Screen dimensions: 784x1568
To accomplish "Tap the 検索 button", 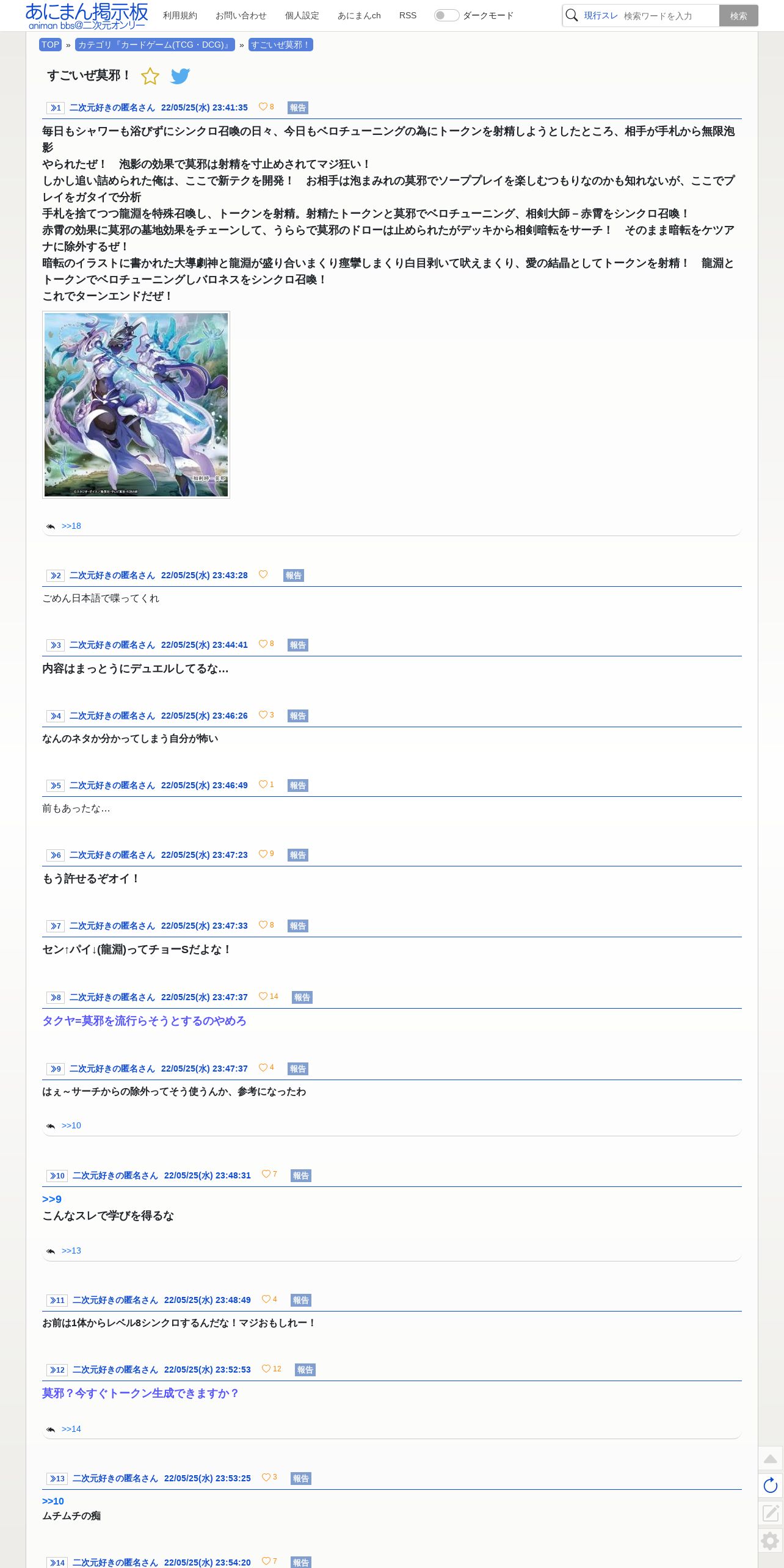I will pos(738,16).
